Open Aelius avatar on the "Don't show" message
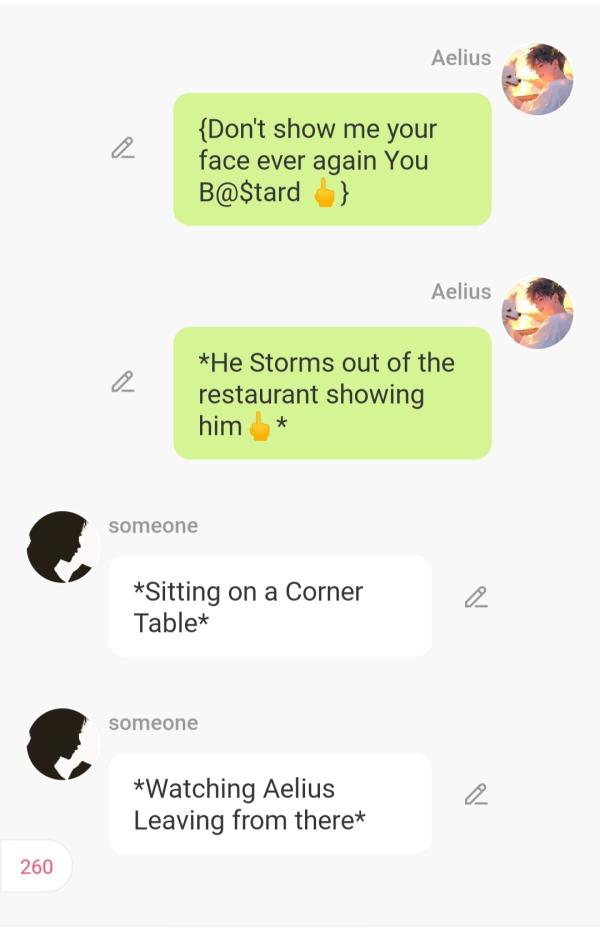This screenshot has width=600, height=927. pyautogui.click(x=537, y=79)
